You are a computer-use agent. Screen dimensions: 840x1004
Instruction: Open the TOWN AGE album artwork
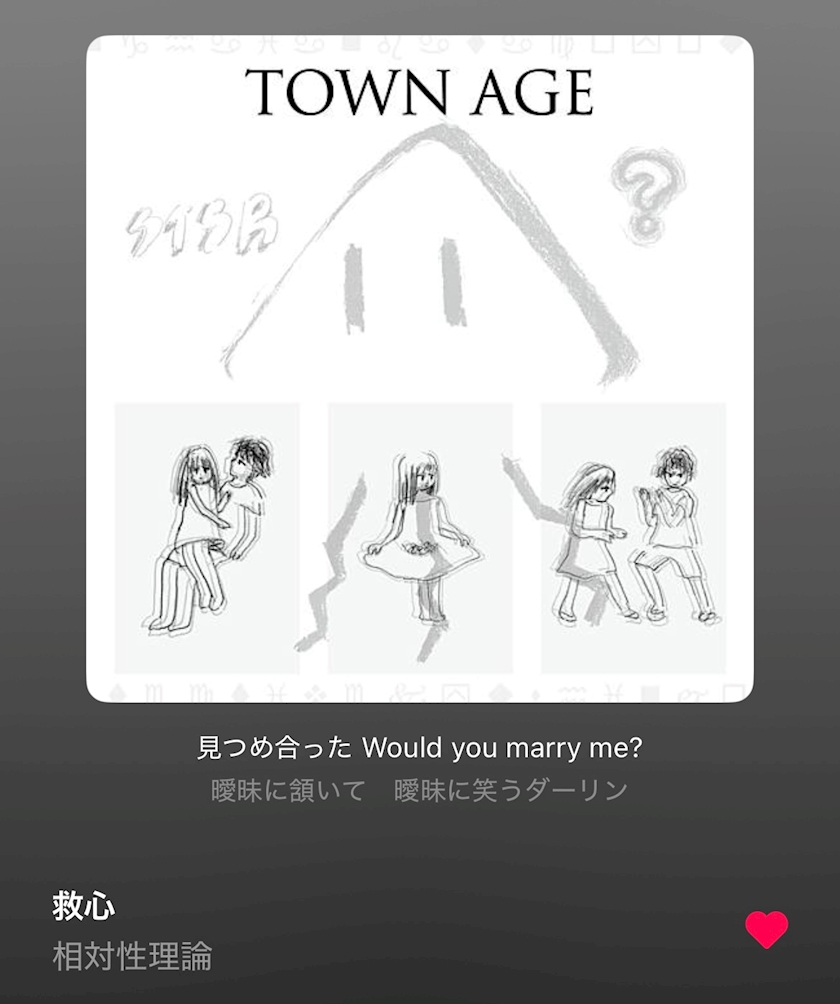pyautogui.click(x=420, y=369)
